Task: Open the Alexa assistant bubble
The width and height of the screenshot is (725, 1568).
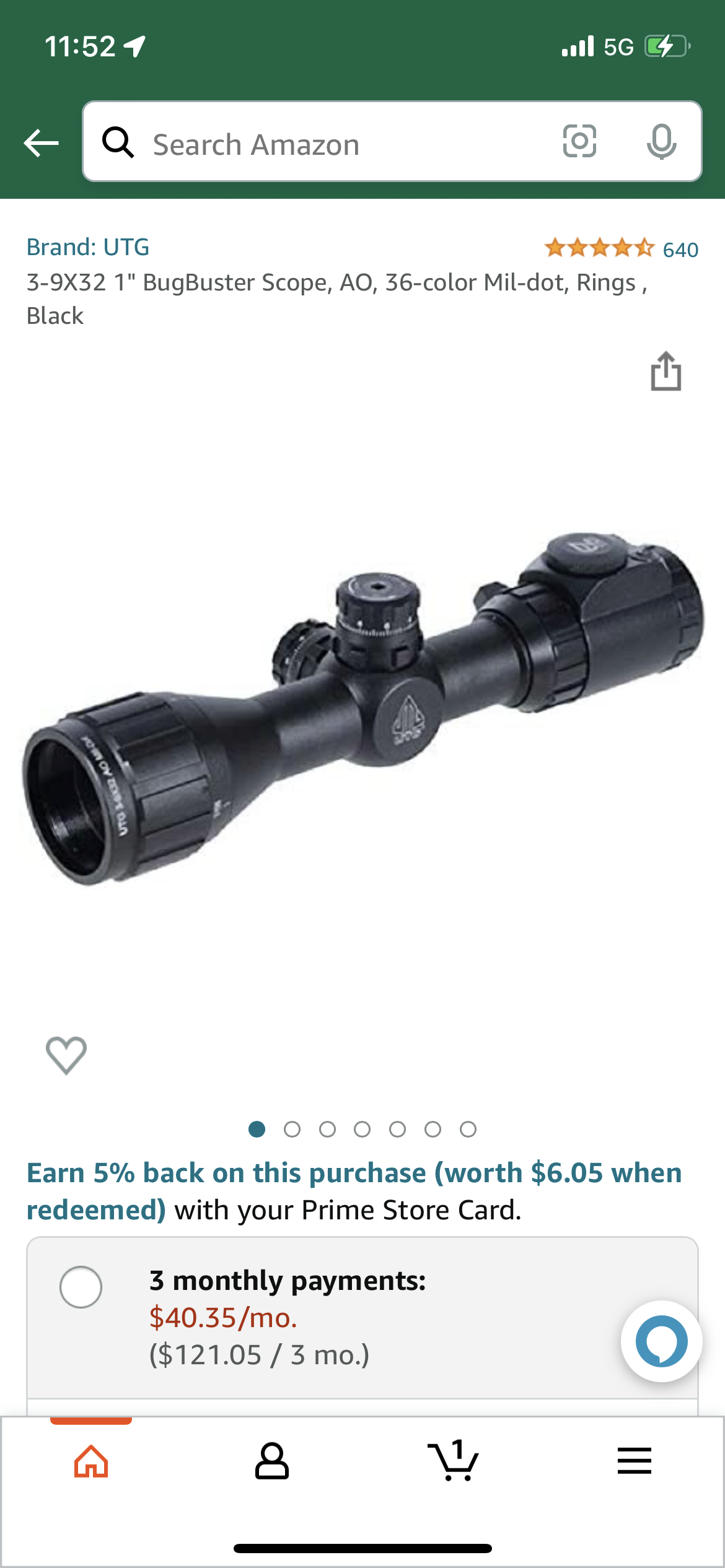Action: (661, 1341)
